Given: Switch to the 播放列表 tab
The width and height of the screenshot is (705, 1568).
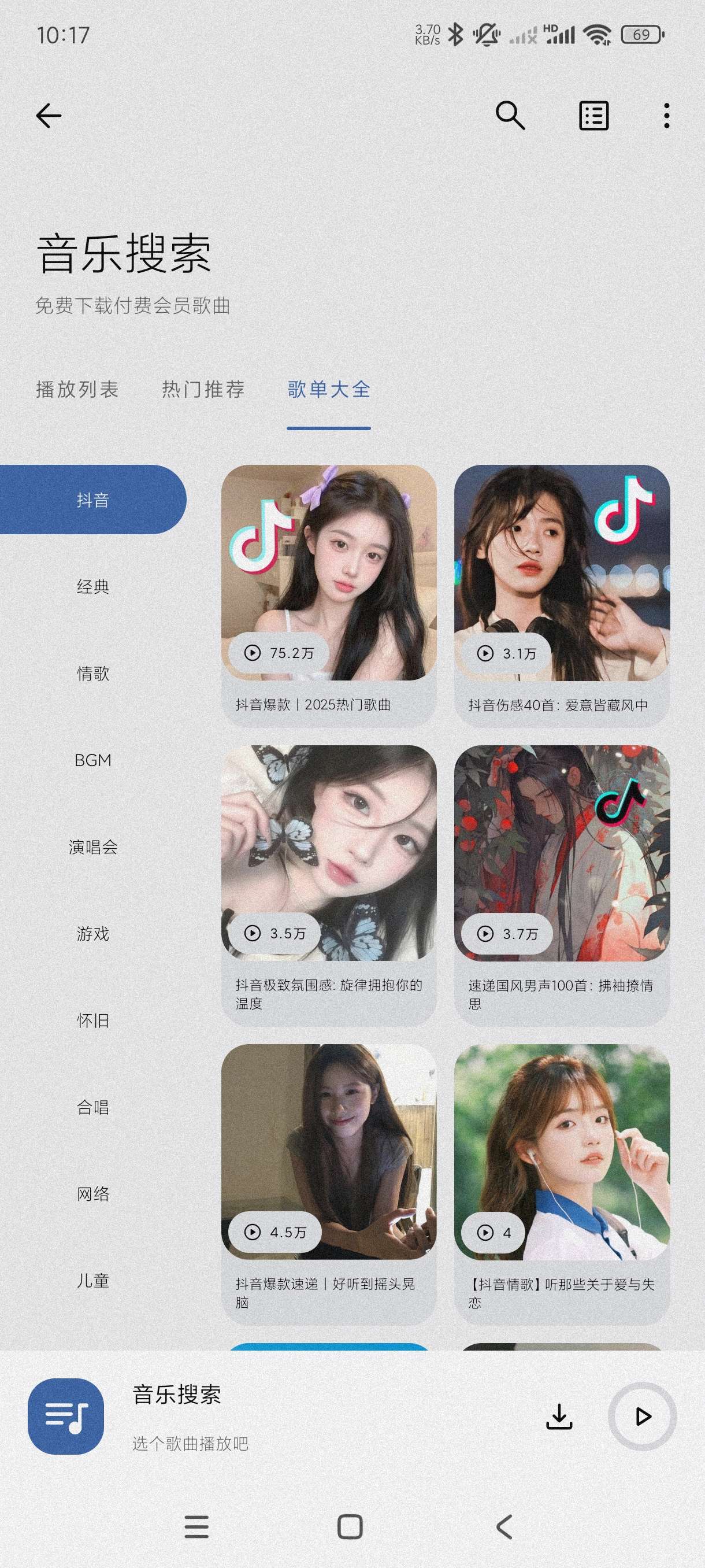Looking at the screenshot, I should [77, 390].
